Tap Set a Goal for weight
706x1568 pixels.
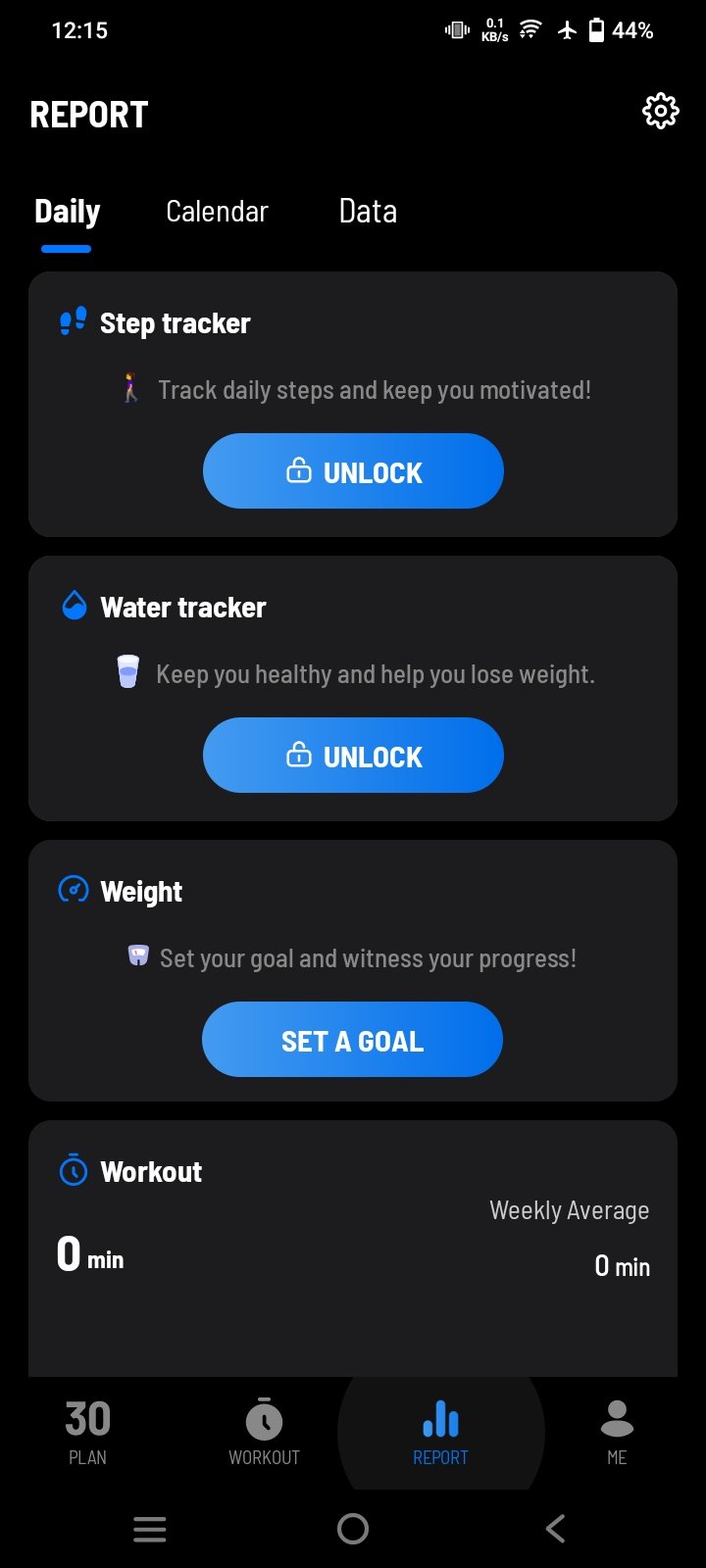(x=352, y=1040)
